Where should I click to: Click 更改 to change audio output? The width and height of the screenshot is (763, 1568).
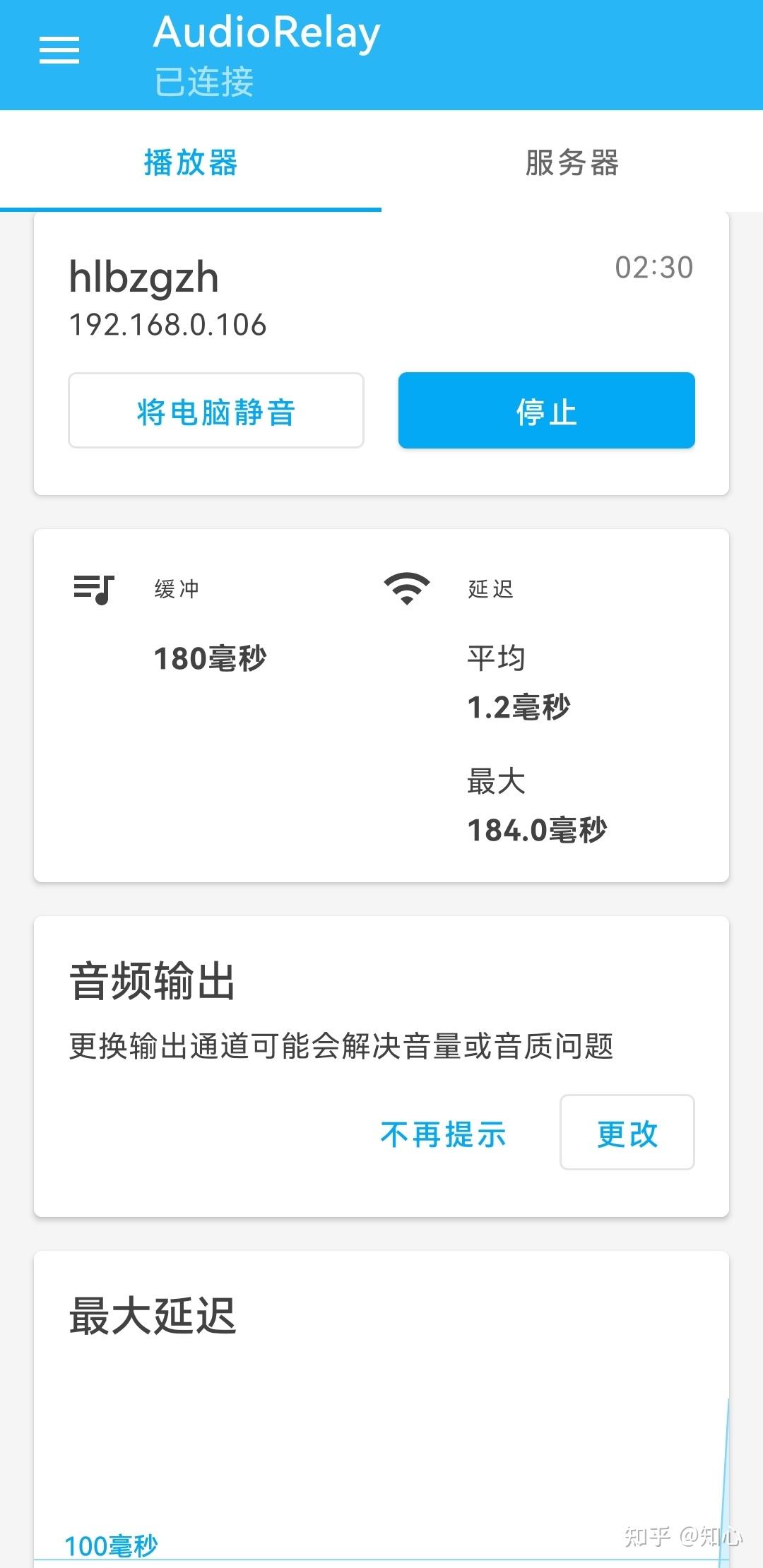point(627,1133)
